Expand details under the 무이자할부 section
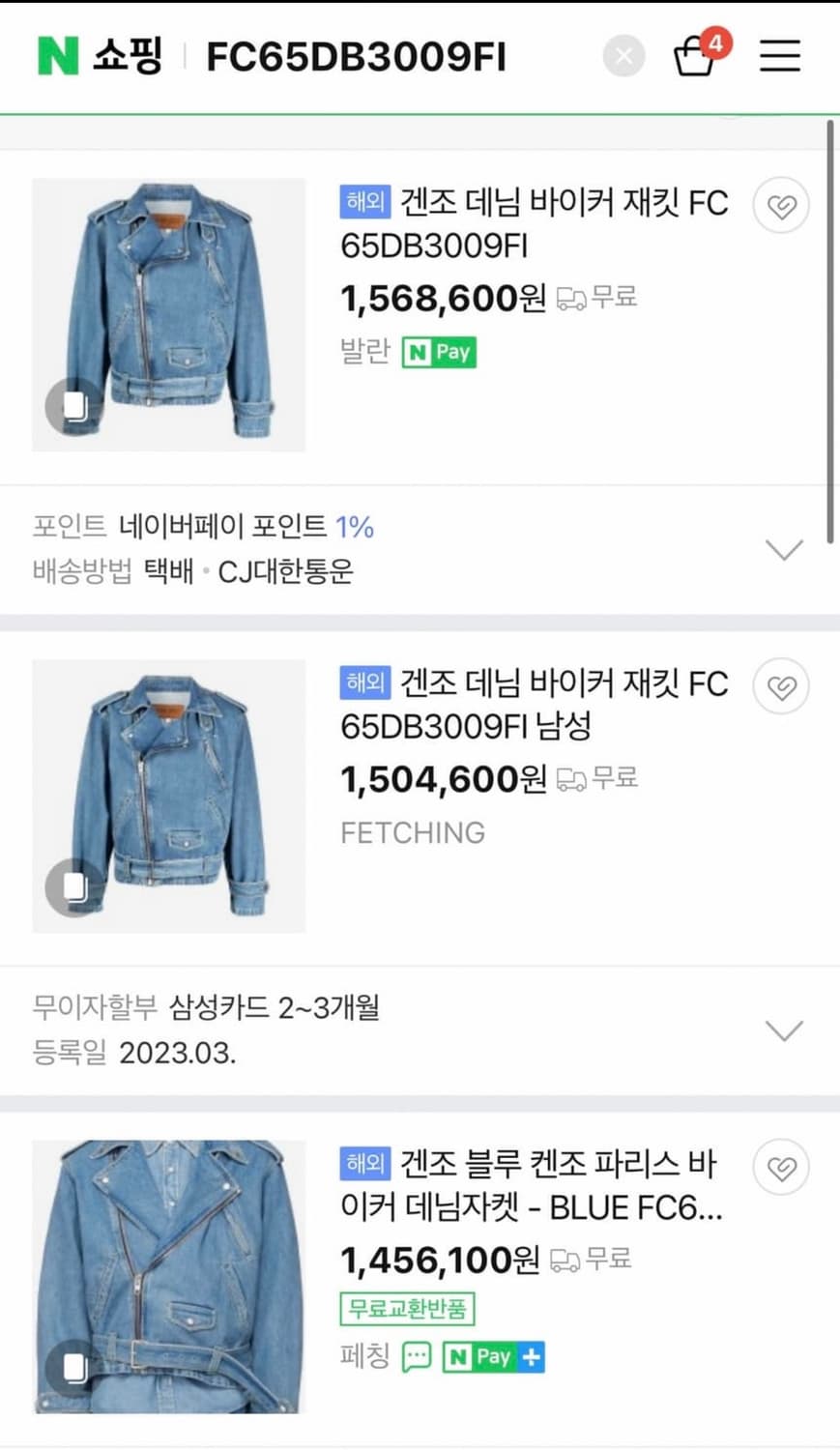The height and width of the screenshot is (1450, 840). (x=784, y=1031)
